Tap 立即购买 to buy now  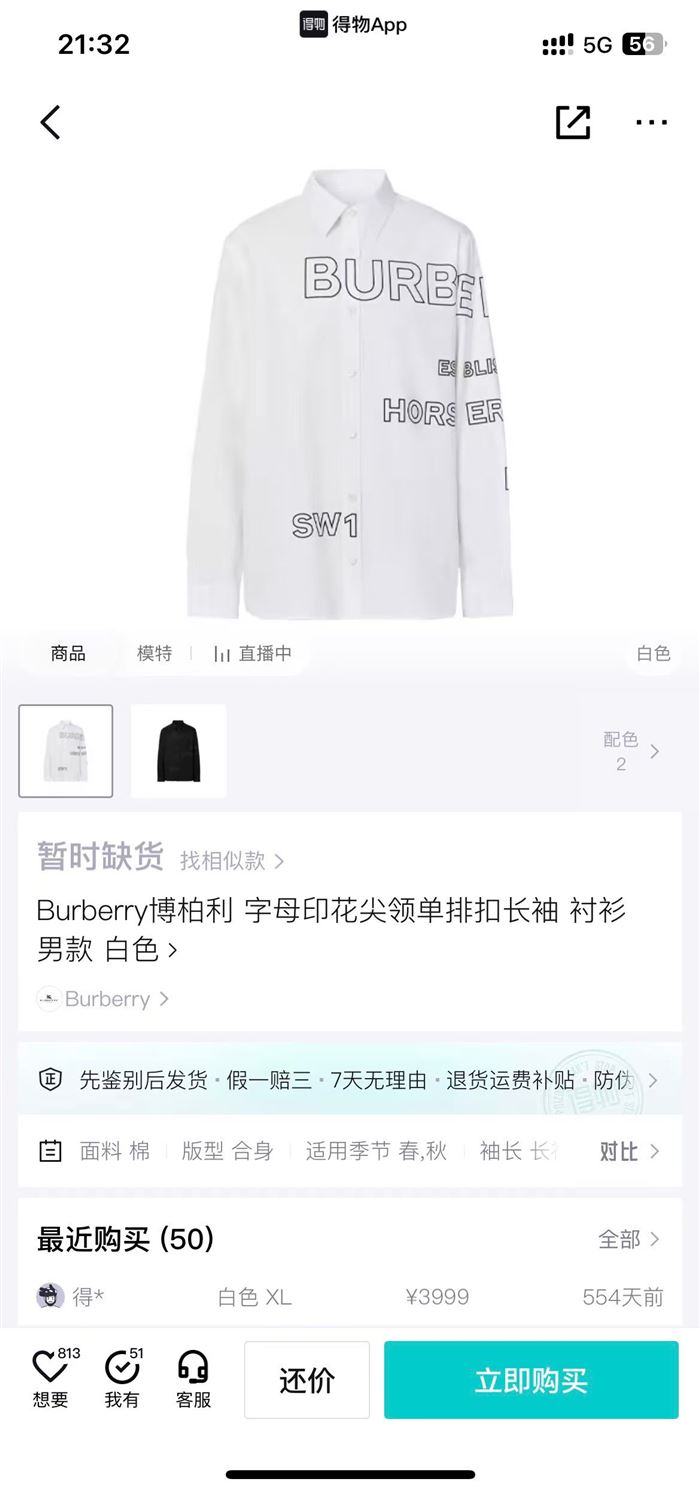[x=531, y=1380]
